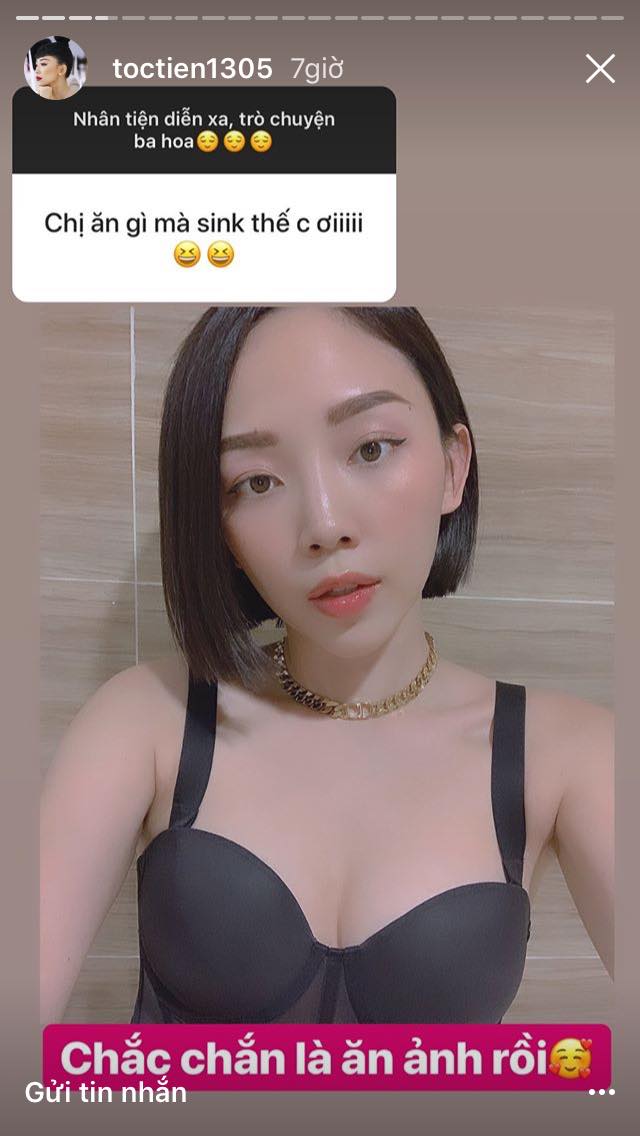Open the three-dot more options menu
The image size is (640, 1136).
(602, 1093)
